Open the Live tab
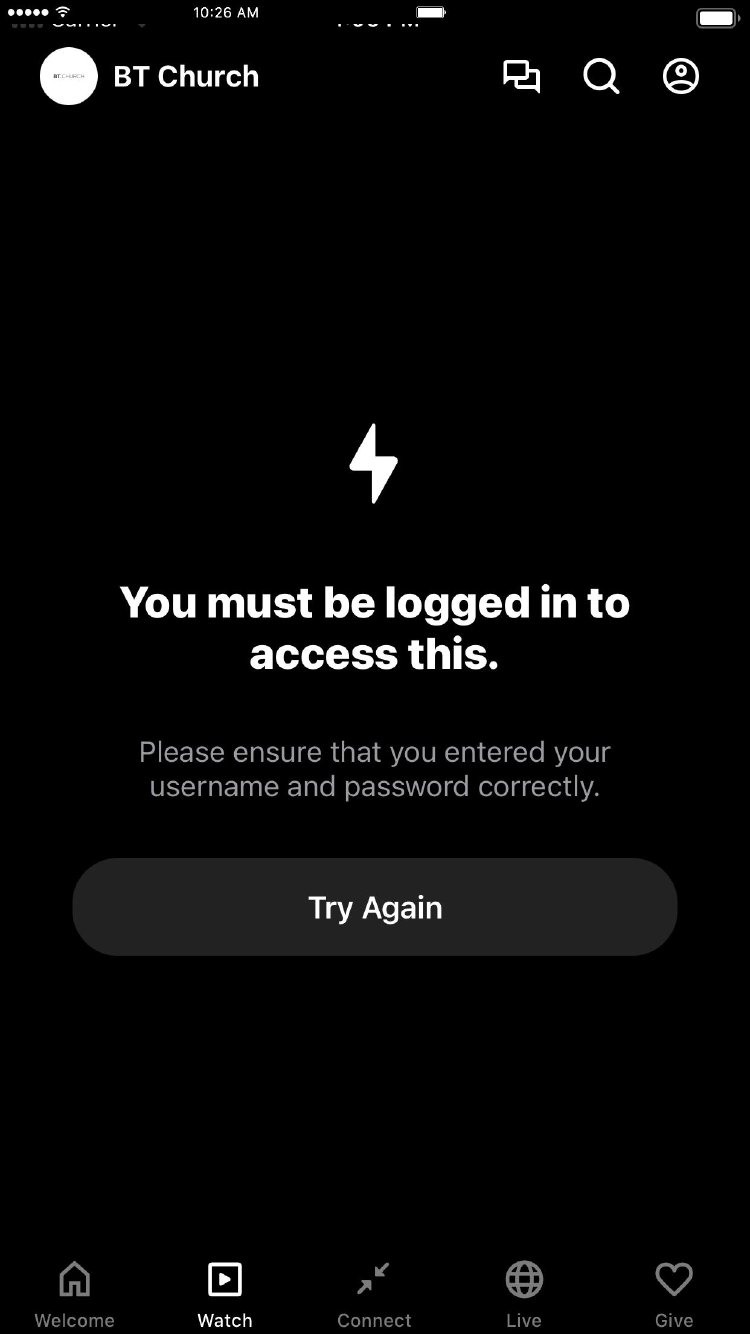Image resolution: width=750 pixels, height=1334 pixels. click(x=524, y=1294)
